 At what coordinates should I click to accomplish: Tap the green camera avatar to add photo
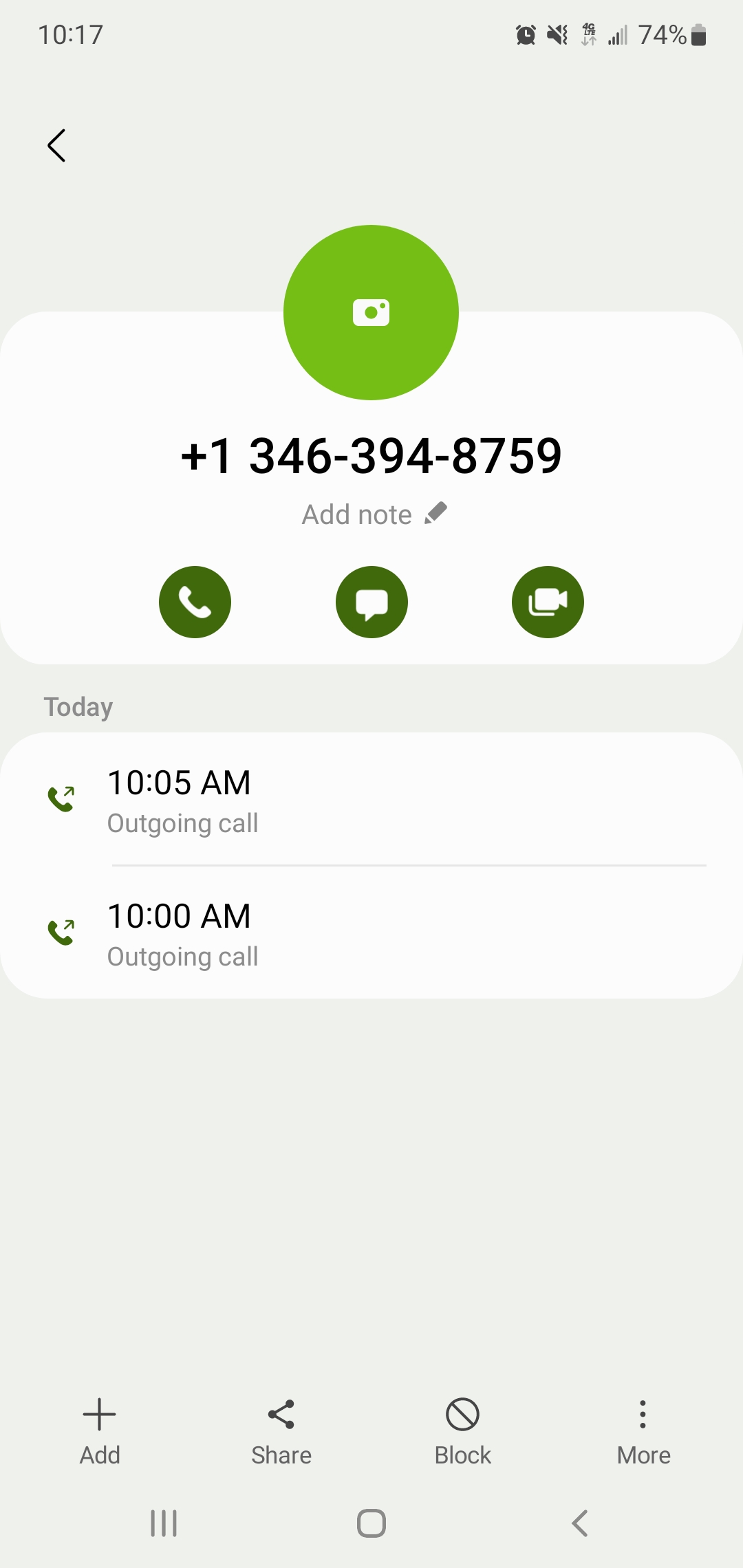click(x=371, y=312)
